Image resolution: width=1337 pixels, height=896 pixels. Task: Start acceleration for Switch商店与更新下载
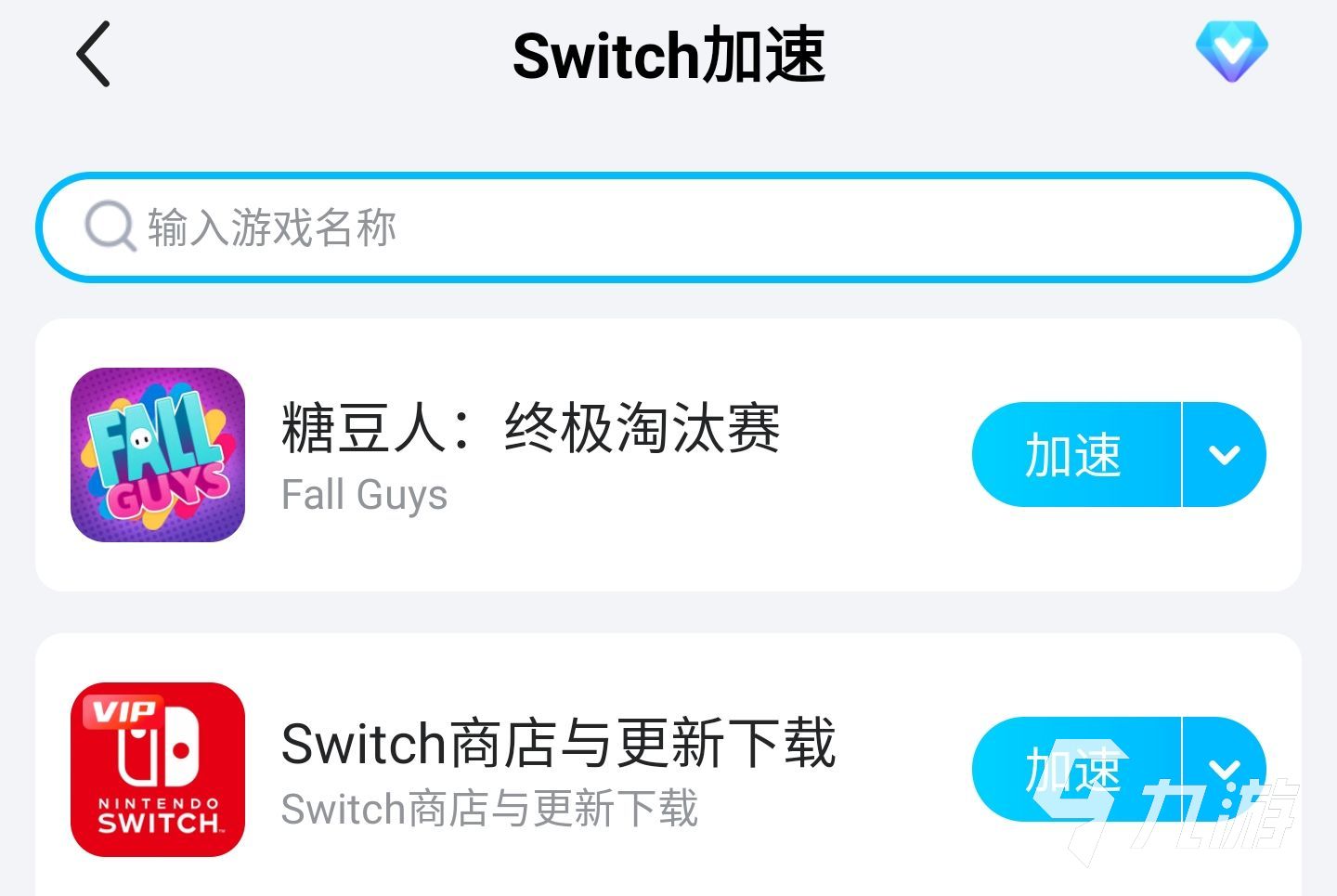1075,770
